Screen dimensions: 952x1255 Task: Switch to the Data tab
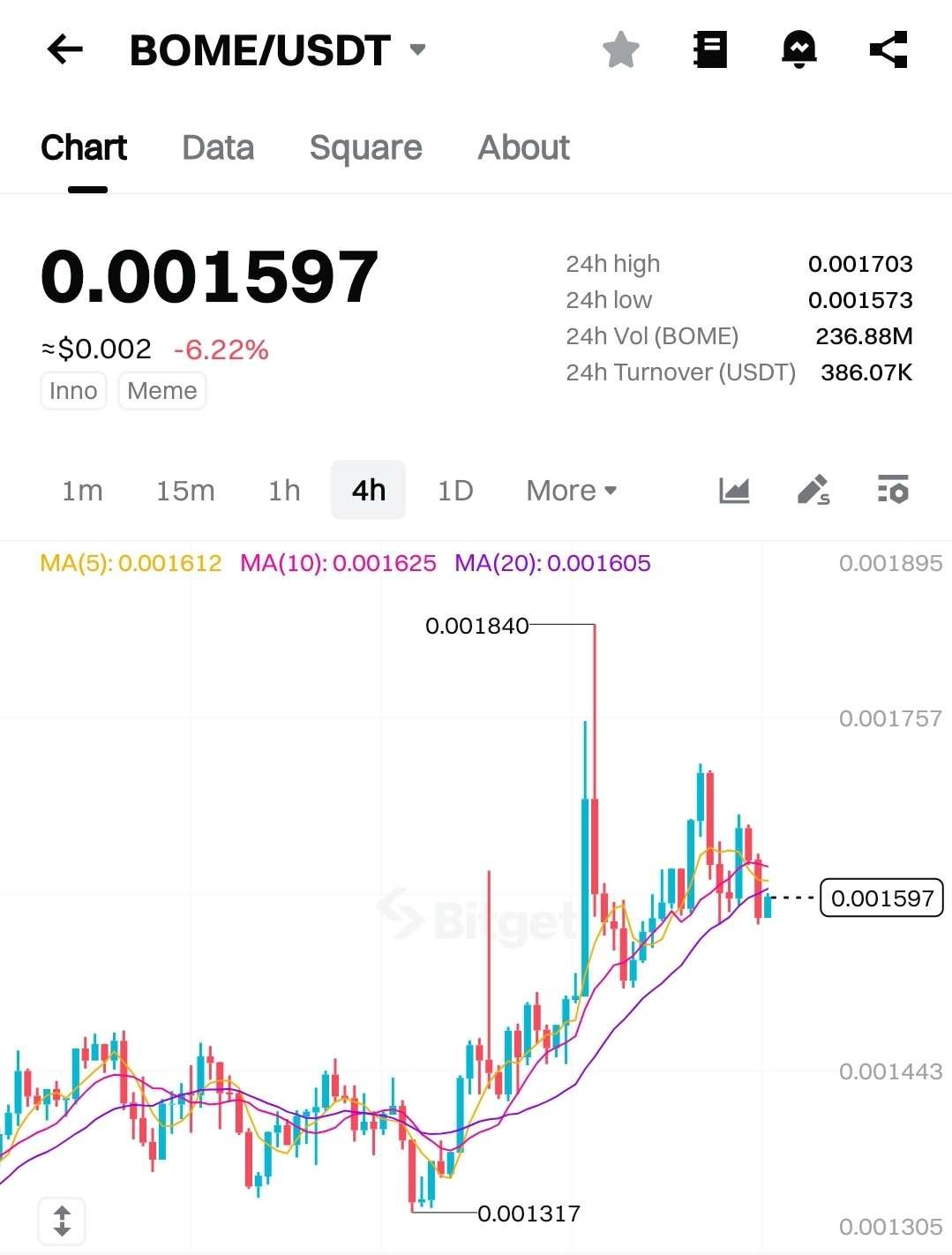218,147
